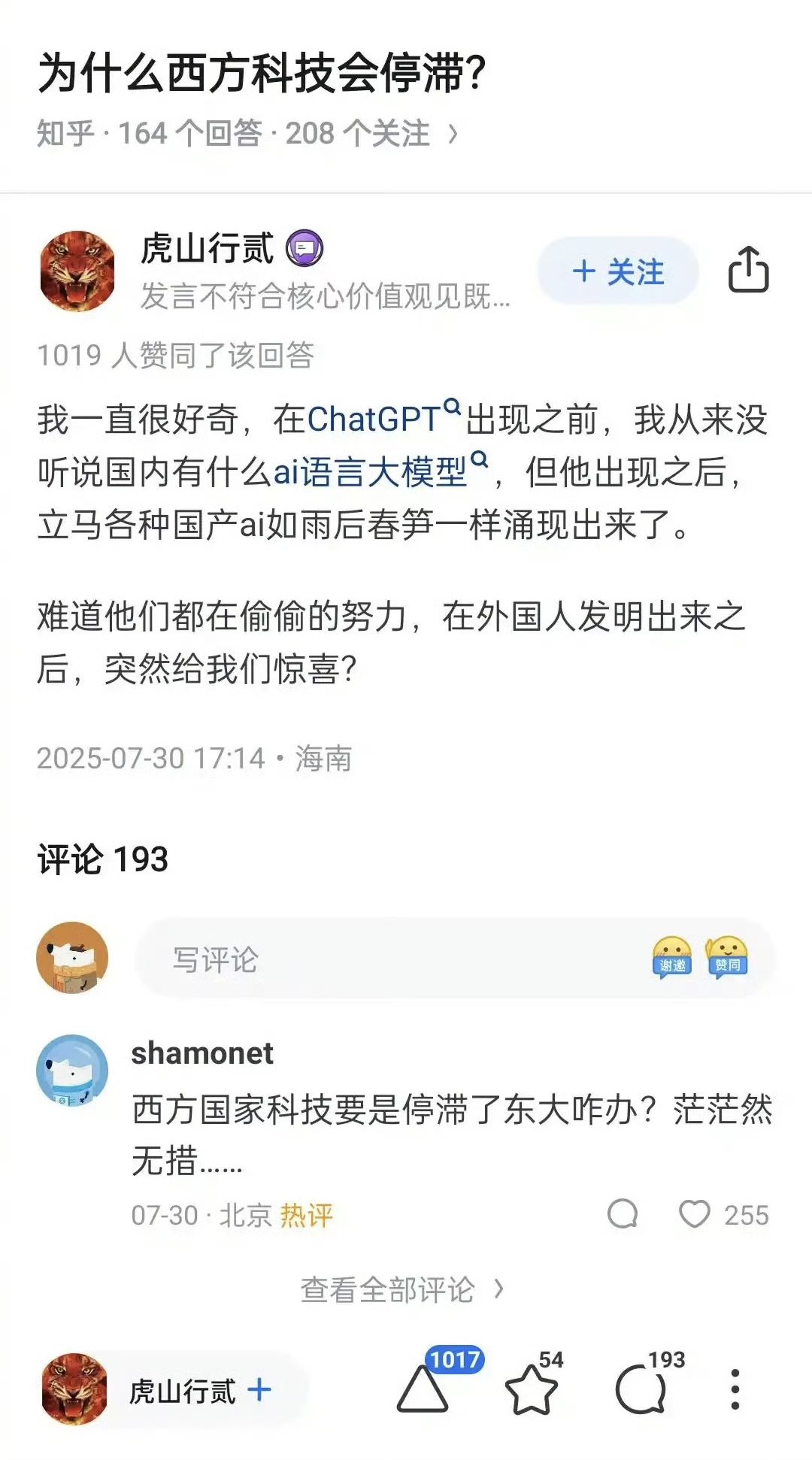Open shamonet's profile avatar
Screen dimensions: 812x1460
click(72, 1071)
